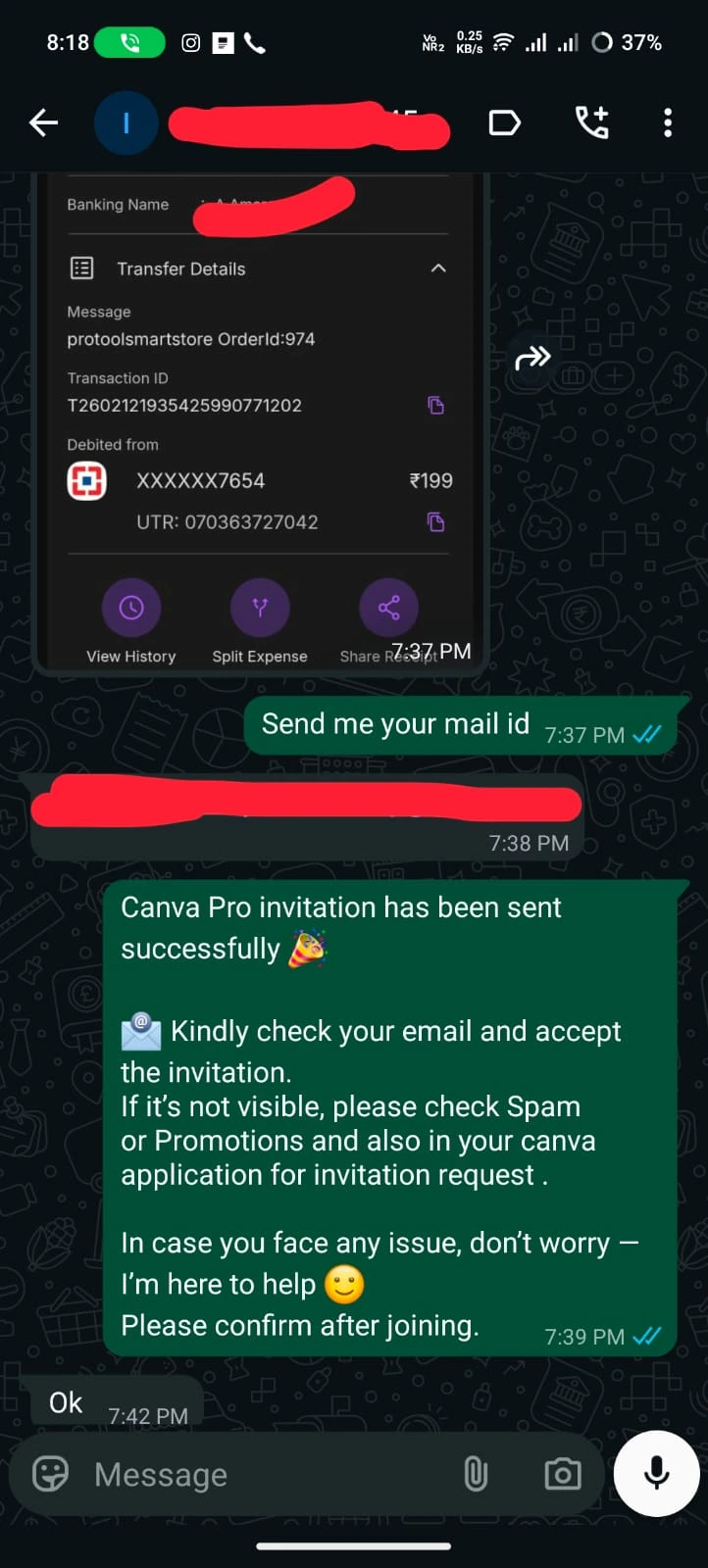Screen dimensions: 708x1568
Task: Hold the microphone button to record voice
Action: tap(656, 1474)
